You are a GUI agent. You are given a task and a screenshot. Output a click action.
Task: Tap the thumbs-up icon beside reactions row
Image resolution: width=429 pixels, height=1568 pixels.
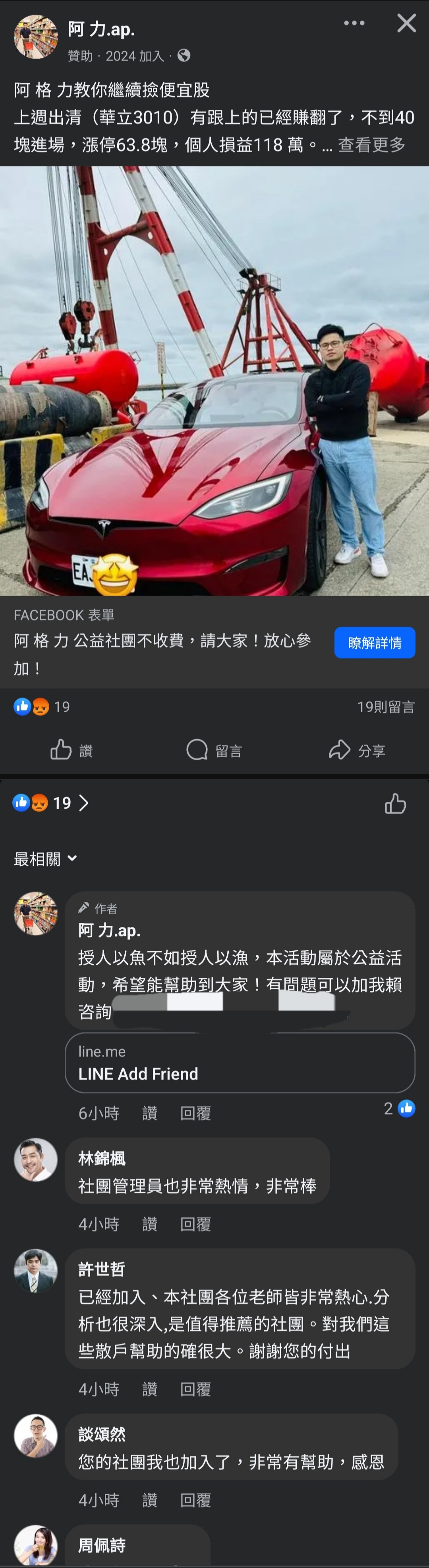tap(395, 804)
